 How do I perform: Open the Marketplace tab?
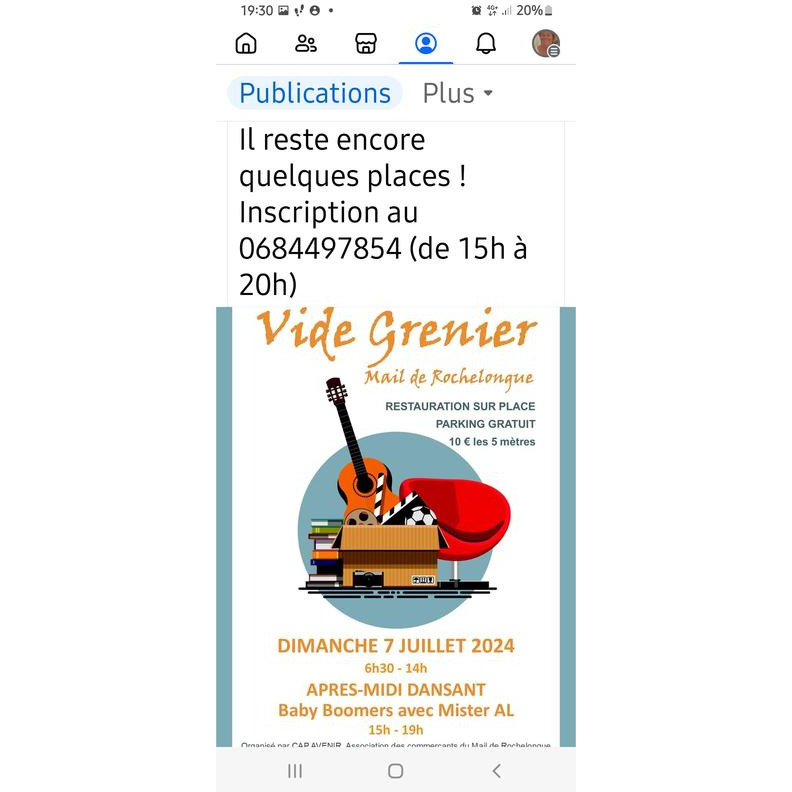click(x=366, y=43)
